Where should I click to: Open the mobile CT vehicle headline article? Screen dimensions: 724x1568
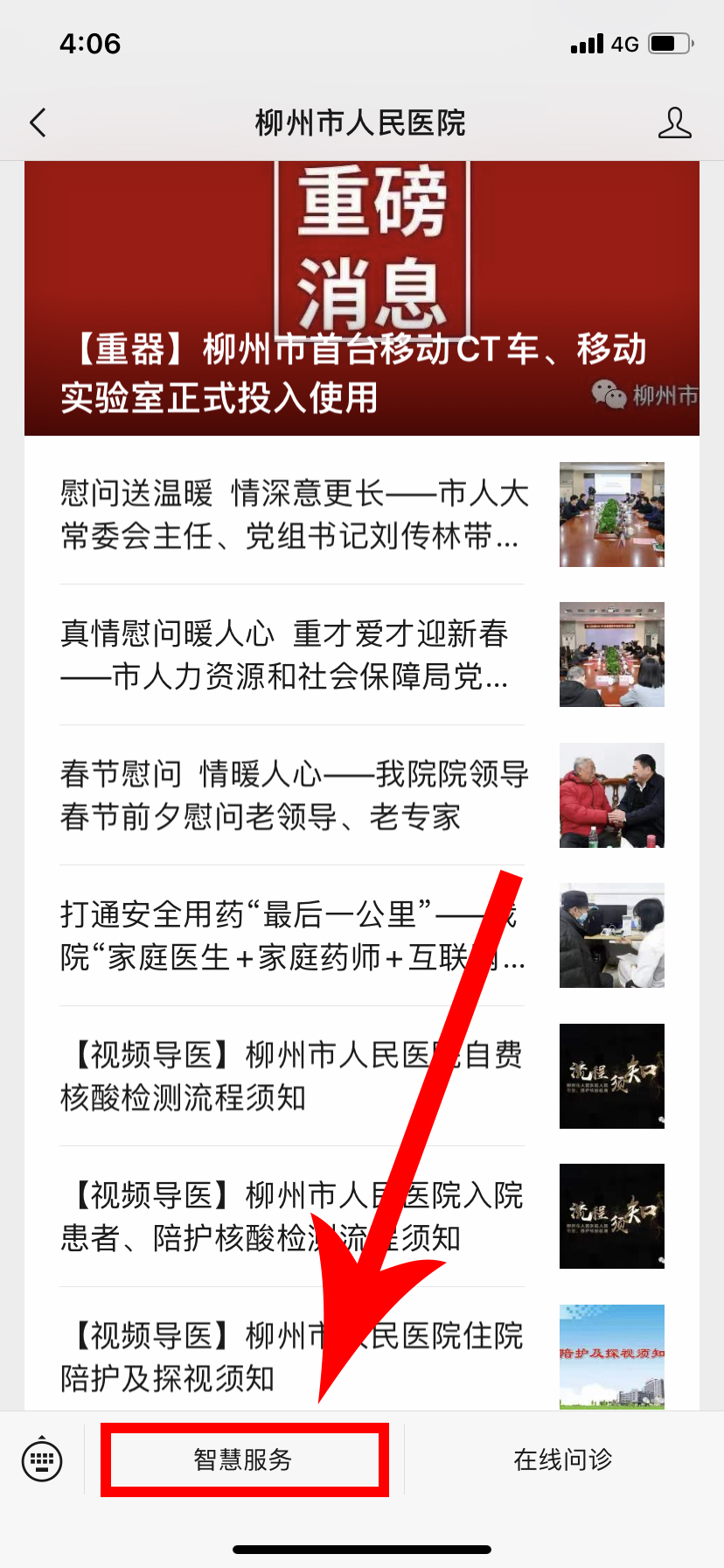click(x=361, y=298)
